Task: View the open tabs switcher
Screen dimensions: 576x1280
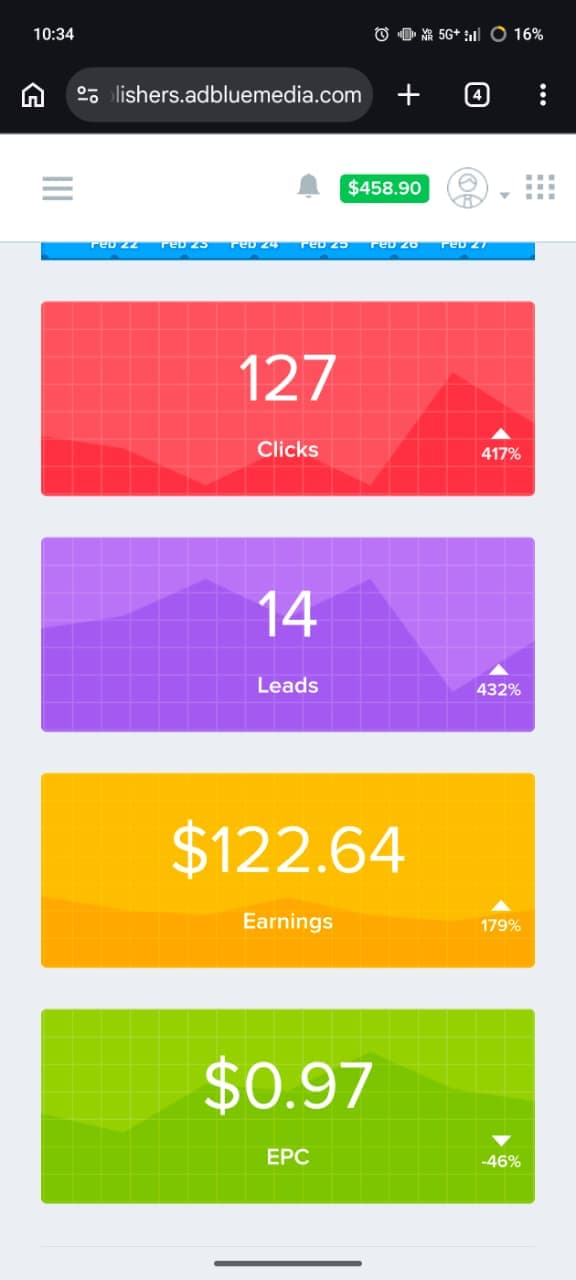Action: click(x=477, y=95)
